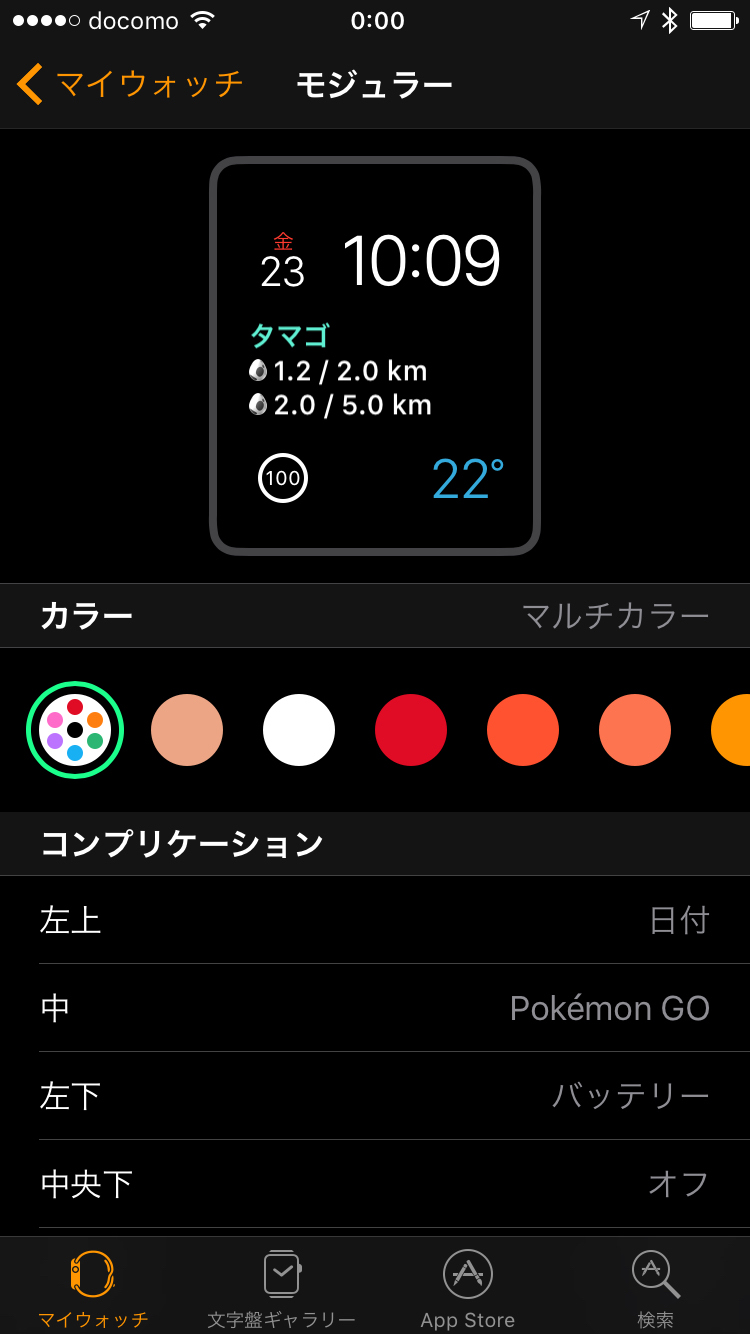Open the 左上 complication setting
The image size is (750, 1334).
point(375,920)
